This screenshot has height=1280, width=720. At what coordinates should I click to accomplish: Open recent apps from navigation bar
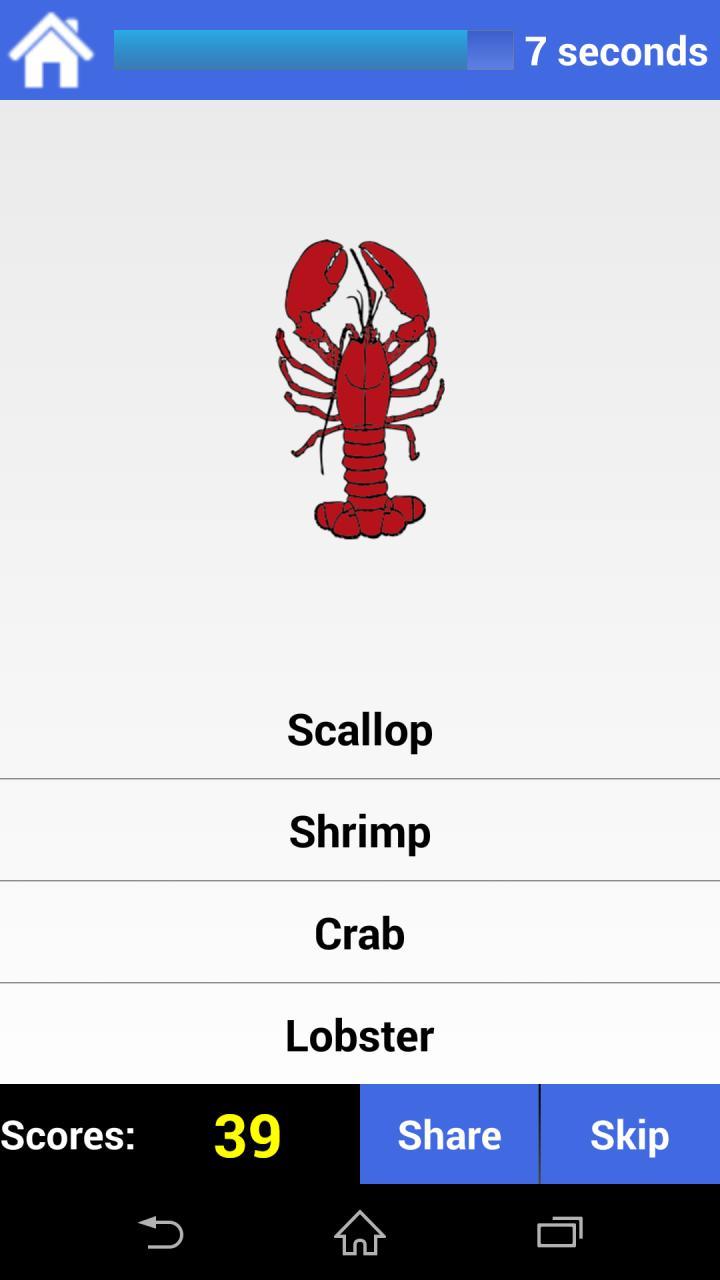pyautogui.click(x=560, y=1232)
